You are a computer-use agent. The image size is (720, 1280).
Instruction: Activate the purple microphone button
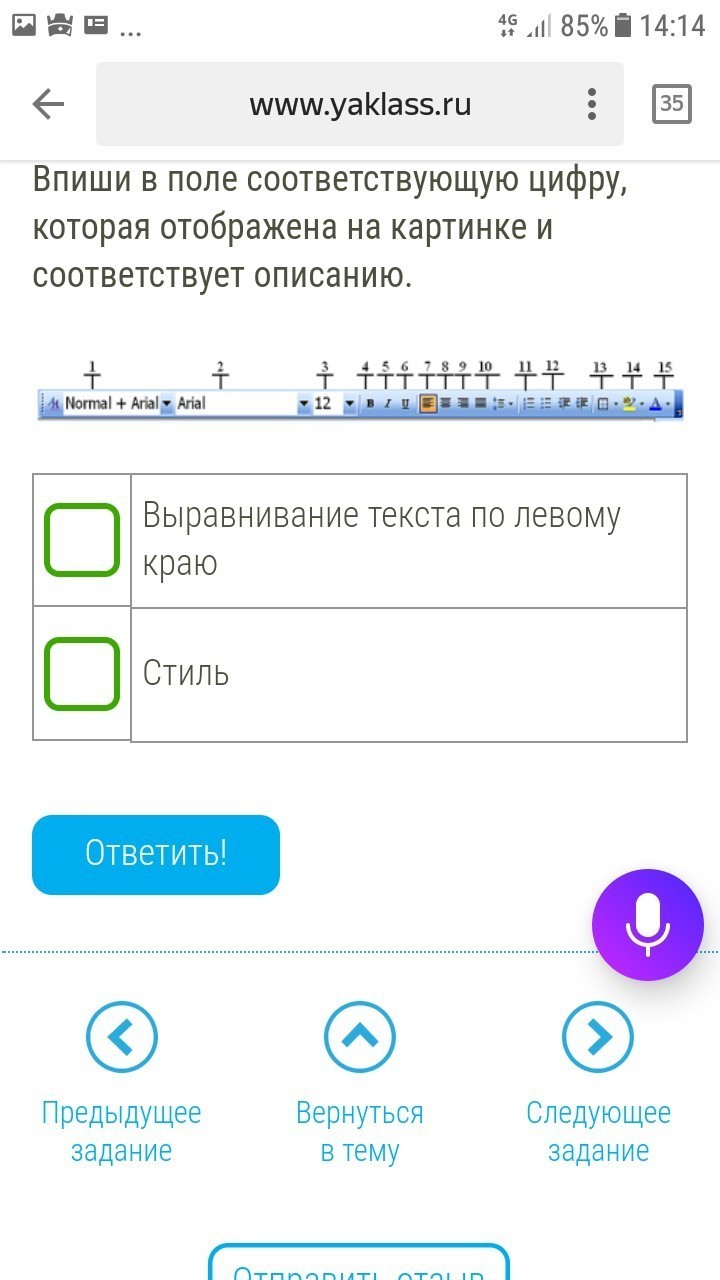point(647,924)
